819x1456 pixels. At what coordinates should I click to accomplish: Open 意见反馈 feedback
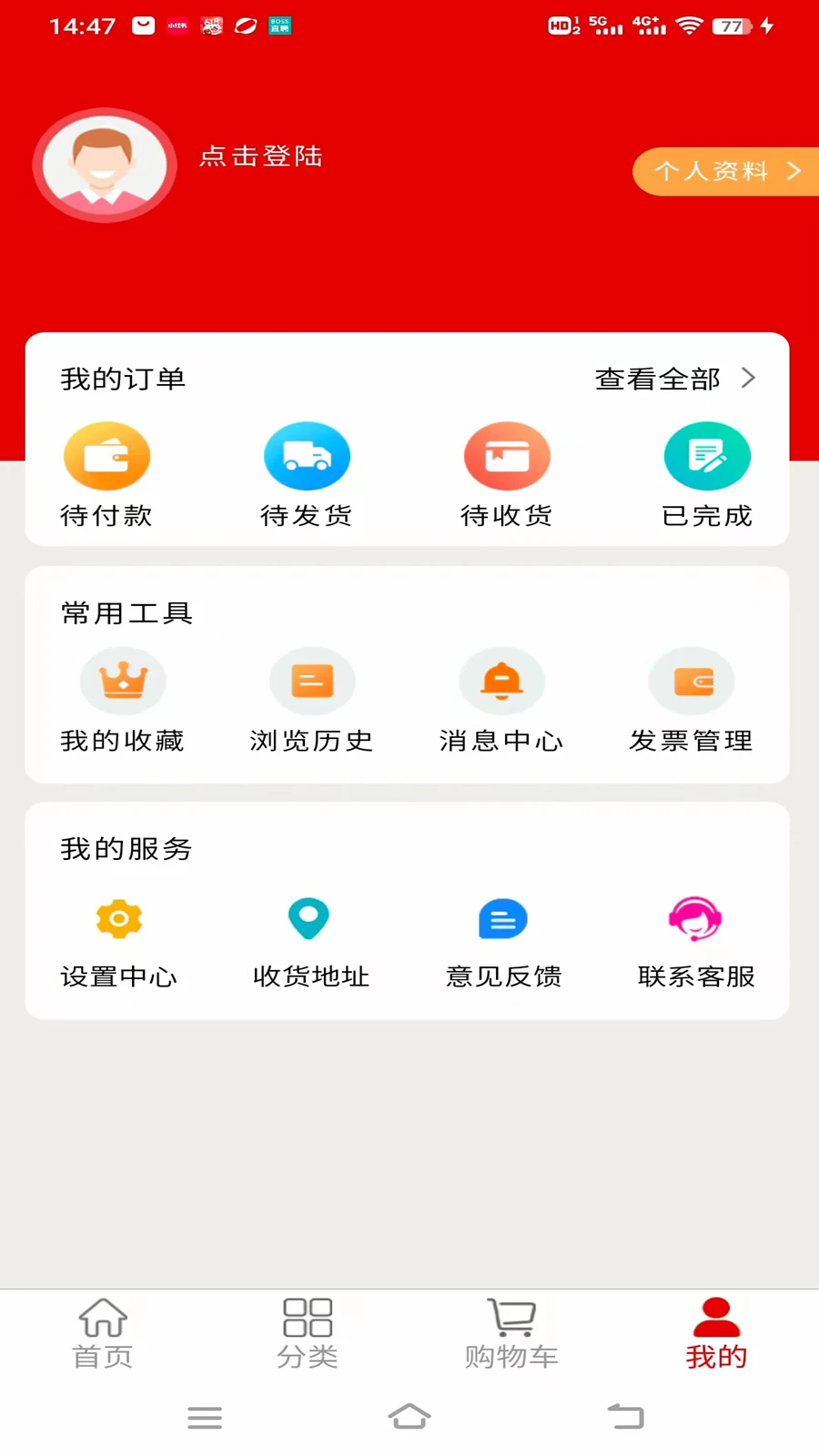point(503,942)
